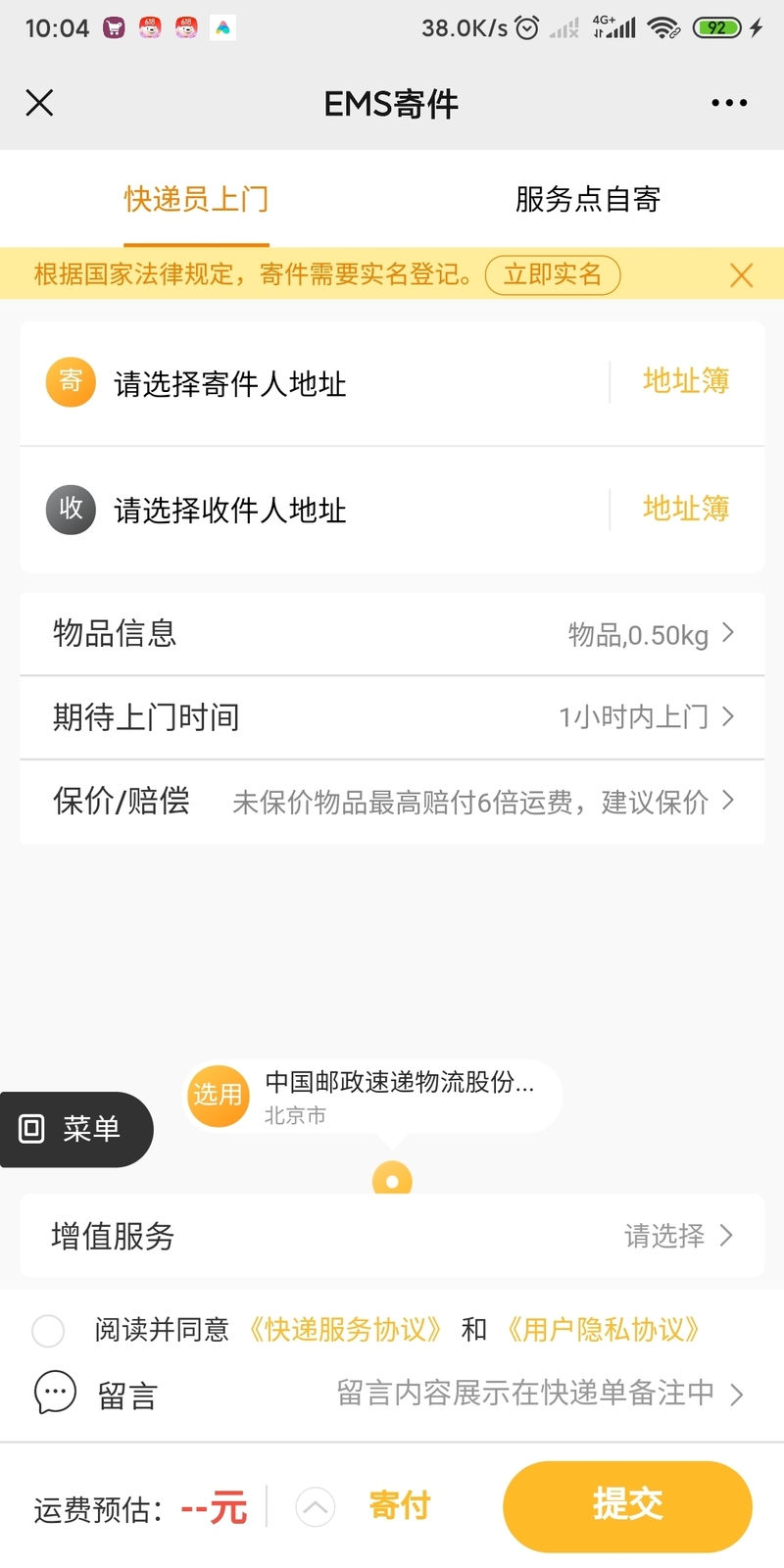Close the EMS寄件 page

click(39, 103)
